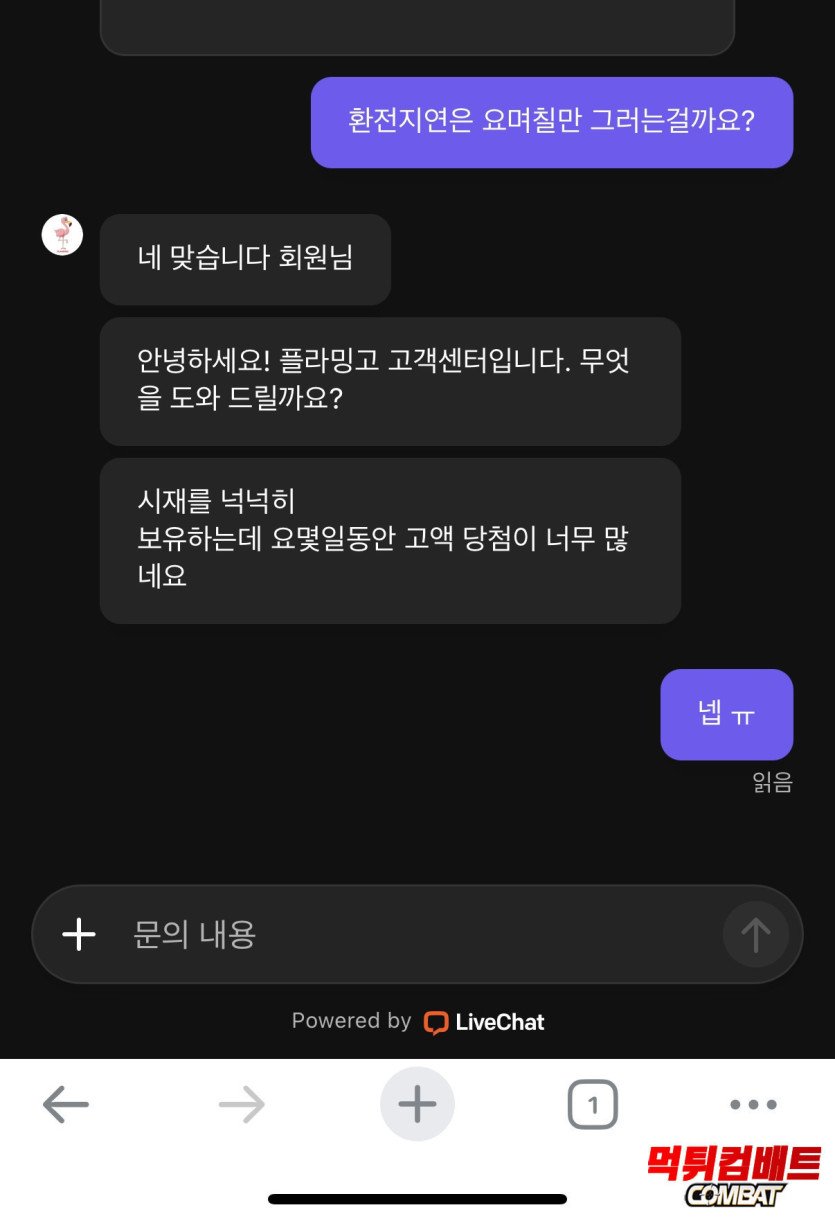Tap the 시재를 넉넉히 message bubble
835x1221 pixels.
point(388,539)
